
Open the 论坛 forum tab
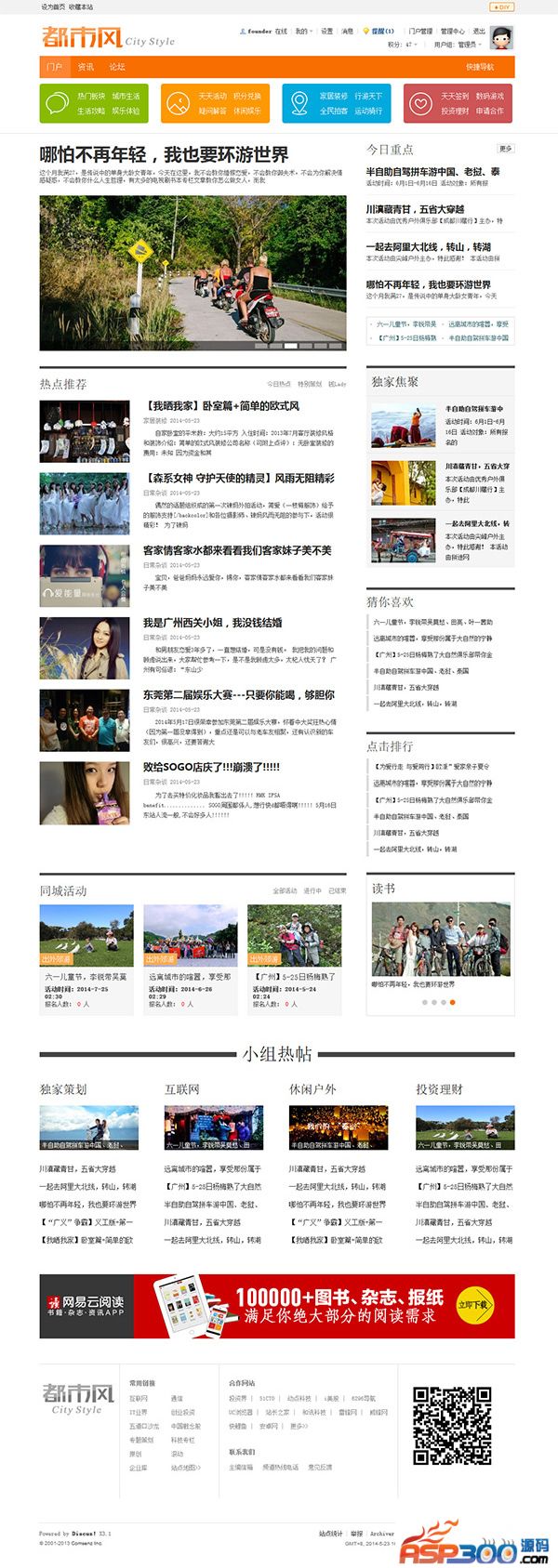(116, 67)
